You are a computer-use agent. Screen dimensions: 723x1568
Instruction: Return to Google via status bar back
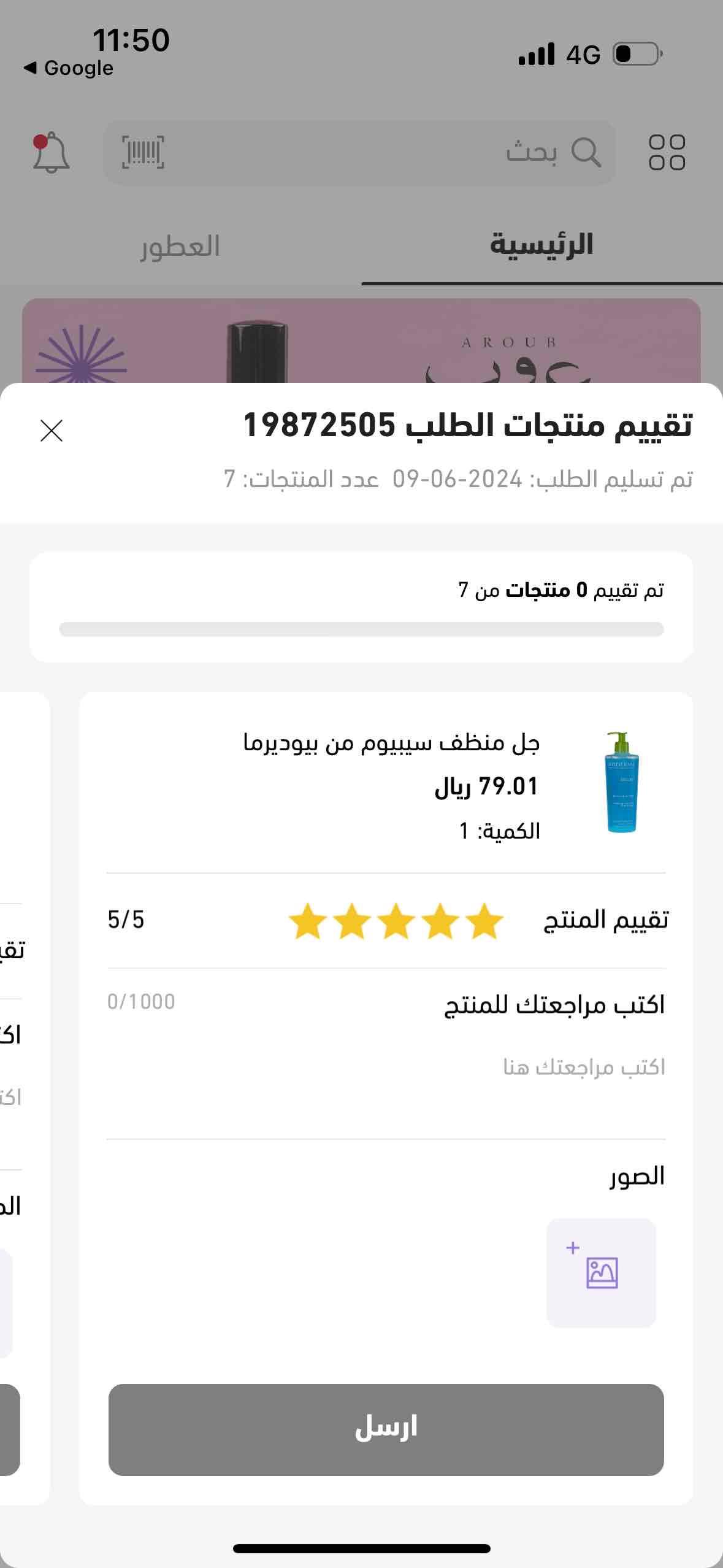click(69, 68)
